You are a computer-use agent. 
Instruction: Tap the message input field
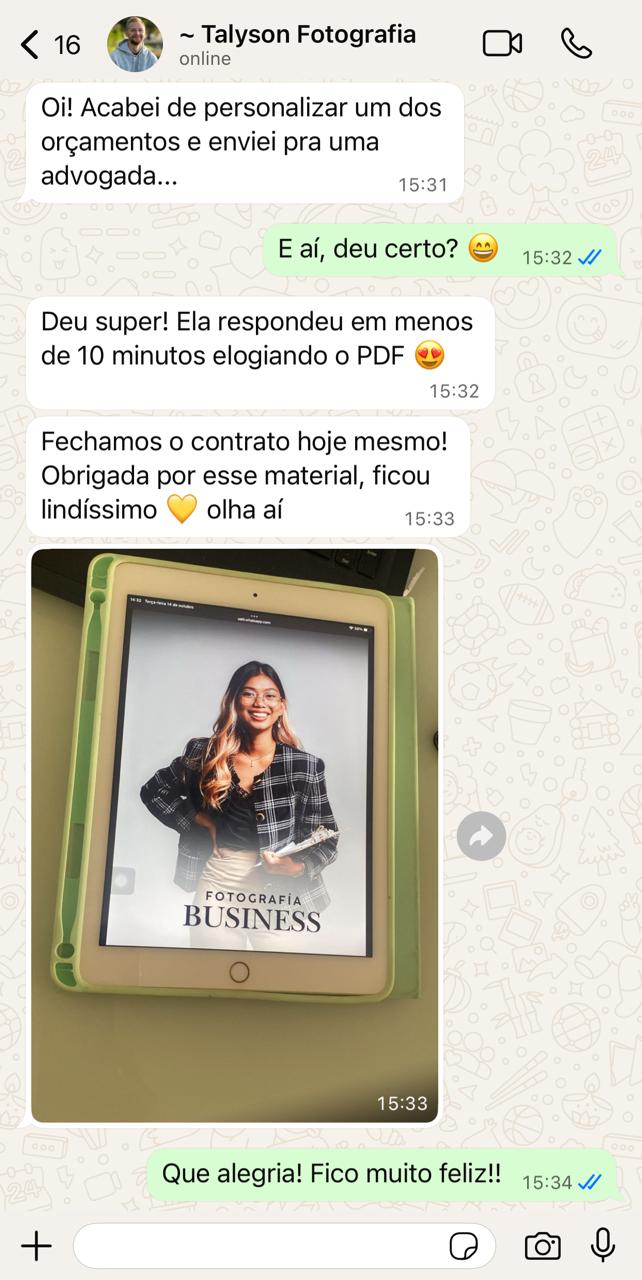point(260,1246)
